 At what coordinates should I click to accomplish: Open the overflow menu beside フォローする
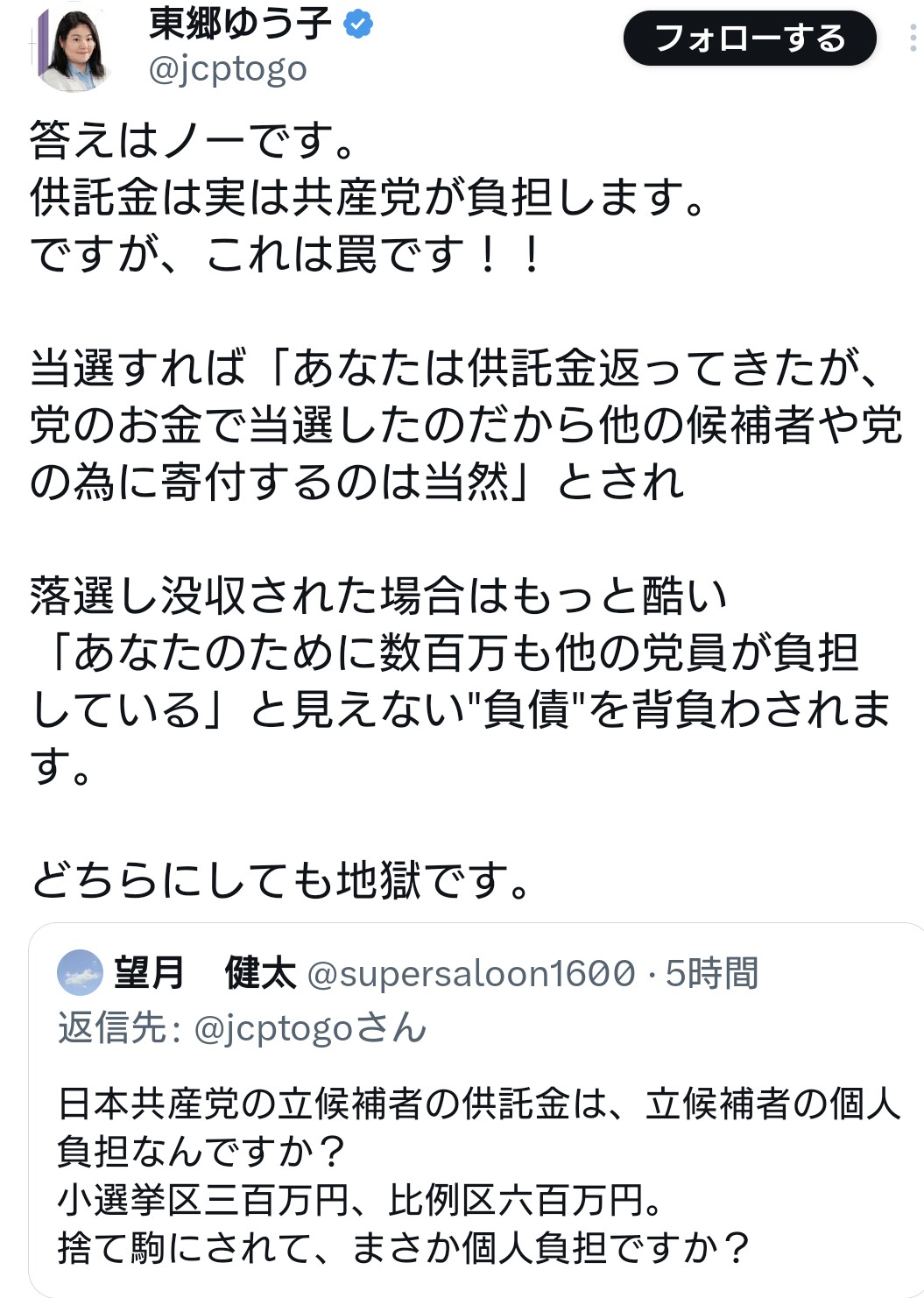coord(913,39)
